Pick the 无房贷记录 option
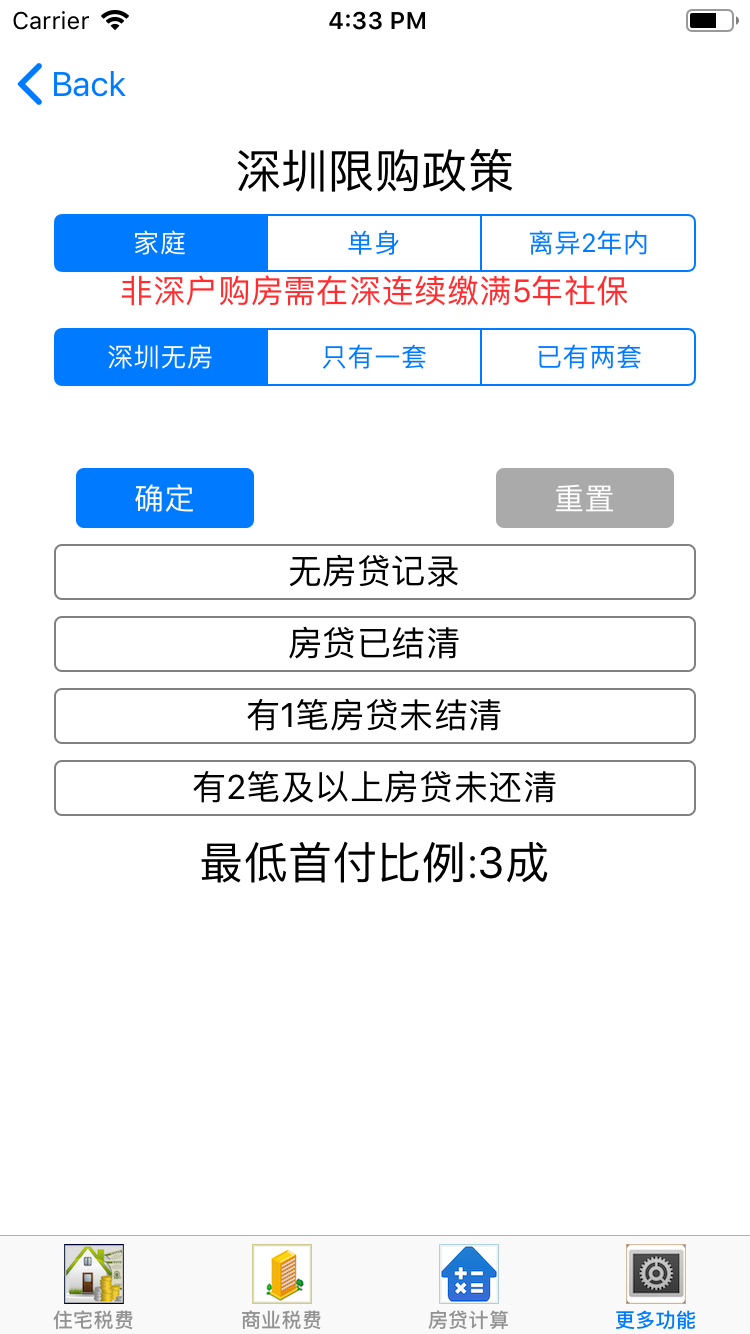Viewport: 750px width, 1334px height. pyautogui.click(x=375, y=572)
